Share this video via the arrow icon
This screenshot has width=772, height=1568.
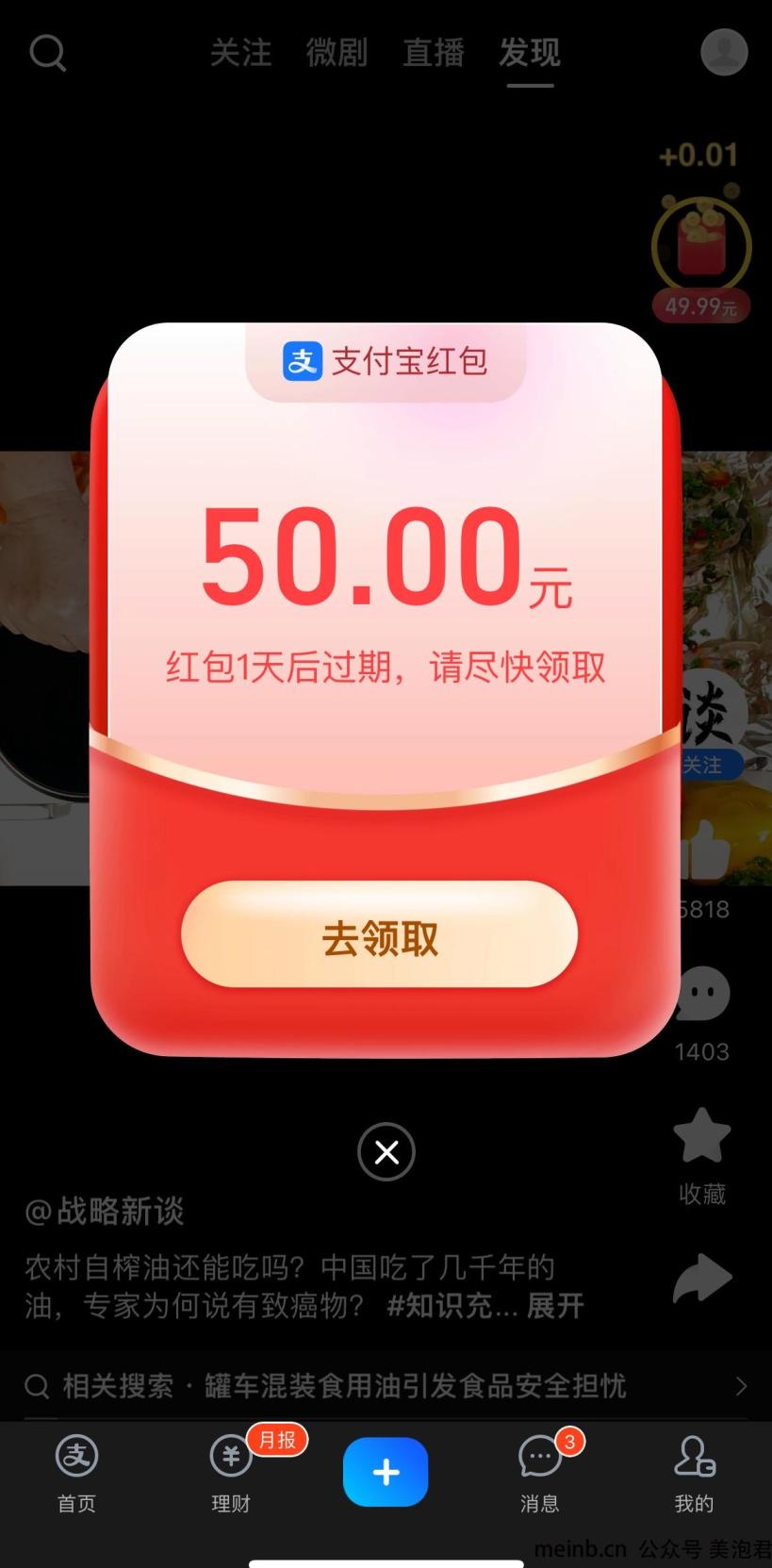coord(702,1279)
